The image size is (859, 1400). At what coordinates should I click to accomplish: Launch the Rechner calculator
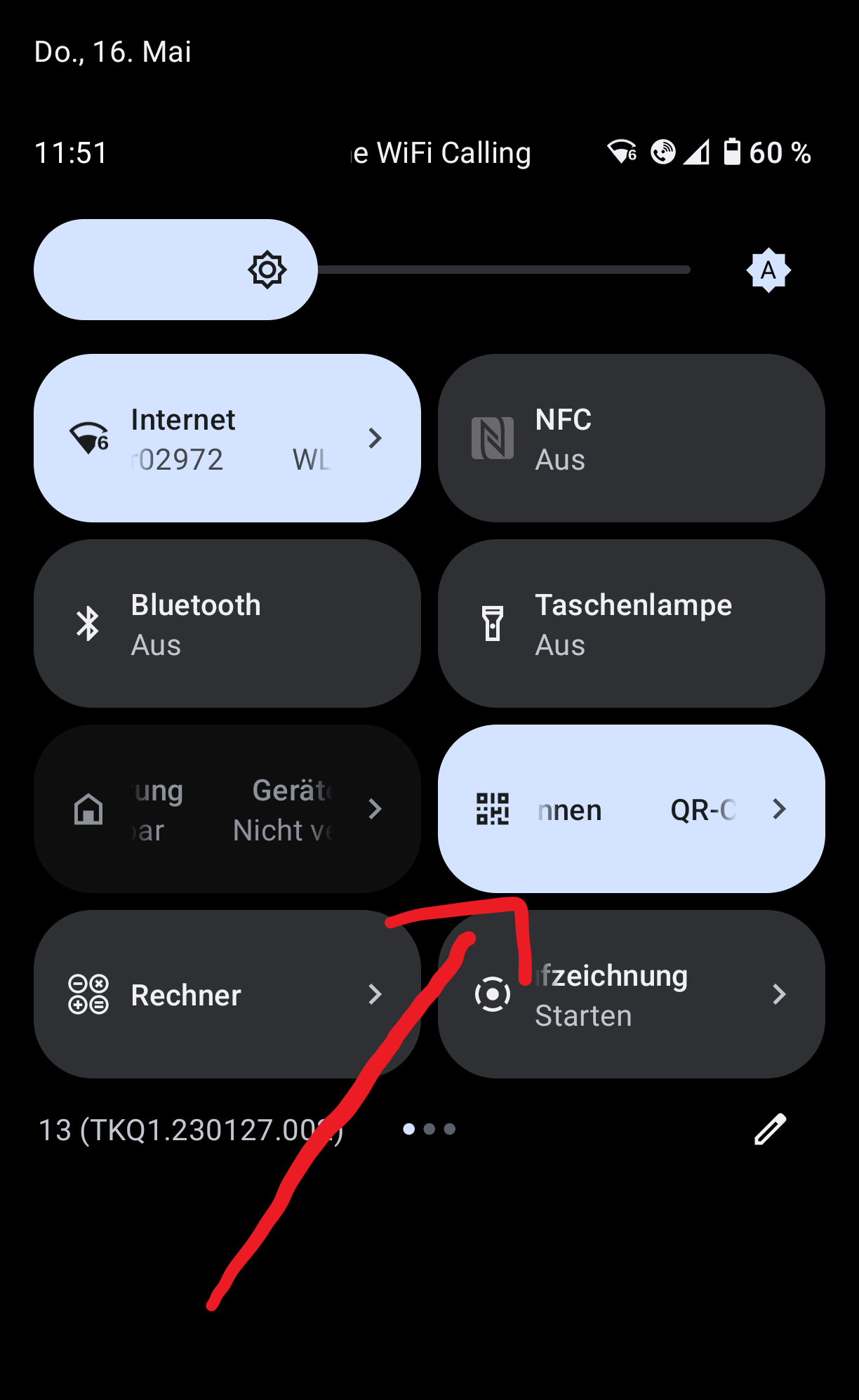[x=227, y=994]
